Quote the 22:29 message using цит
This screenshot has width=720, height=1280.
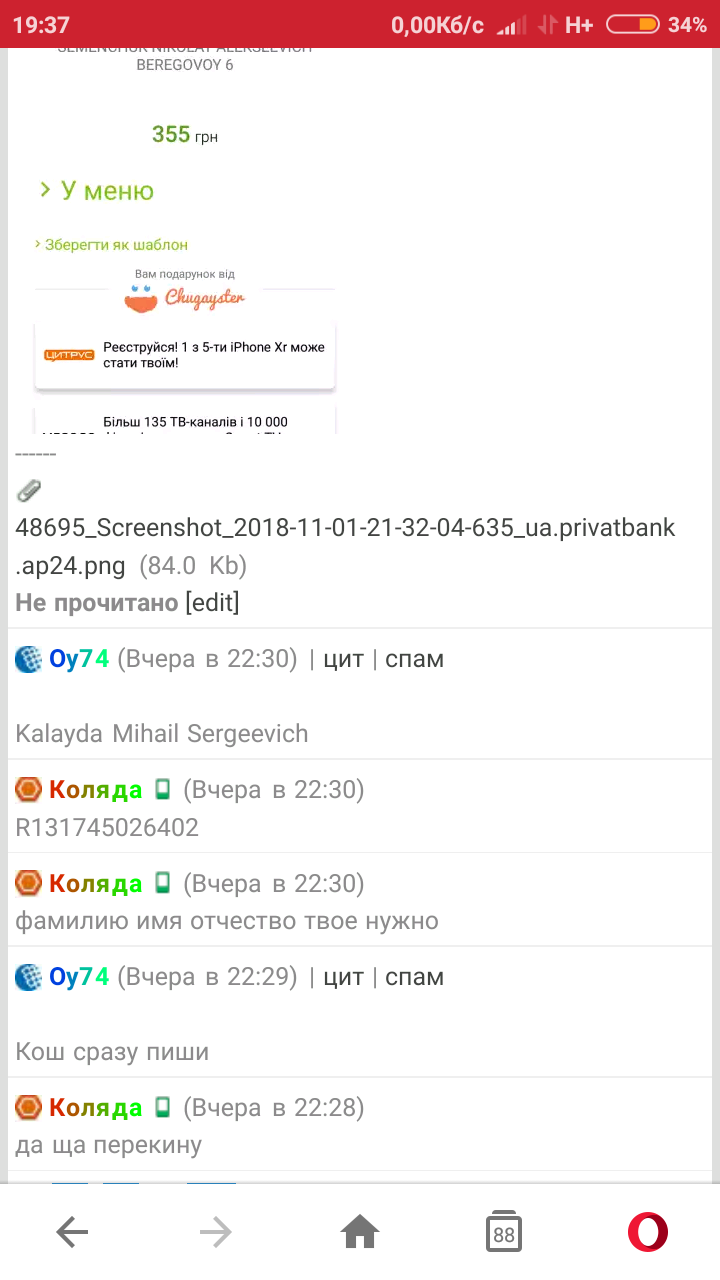tap(343, 977)
